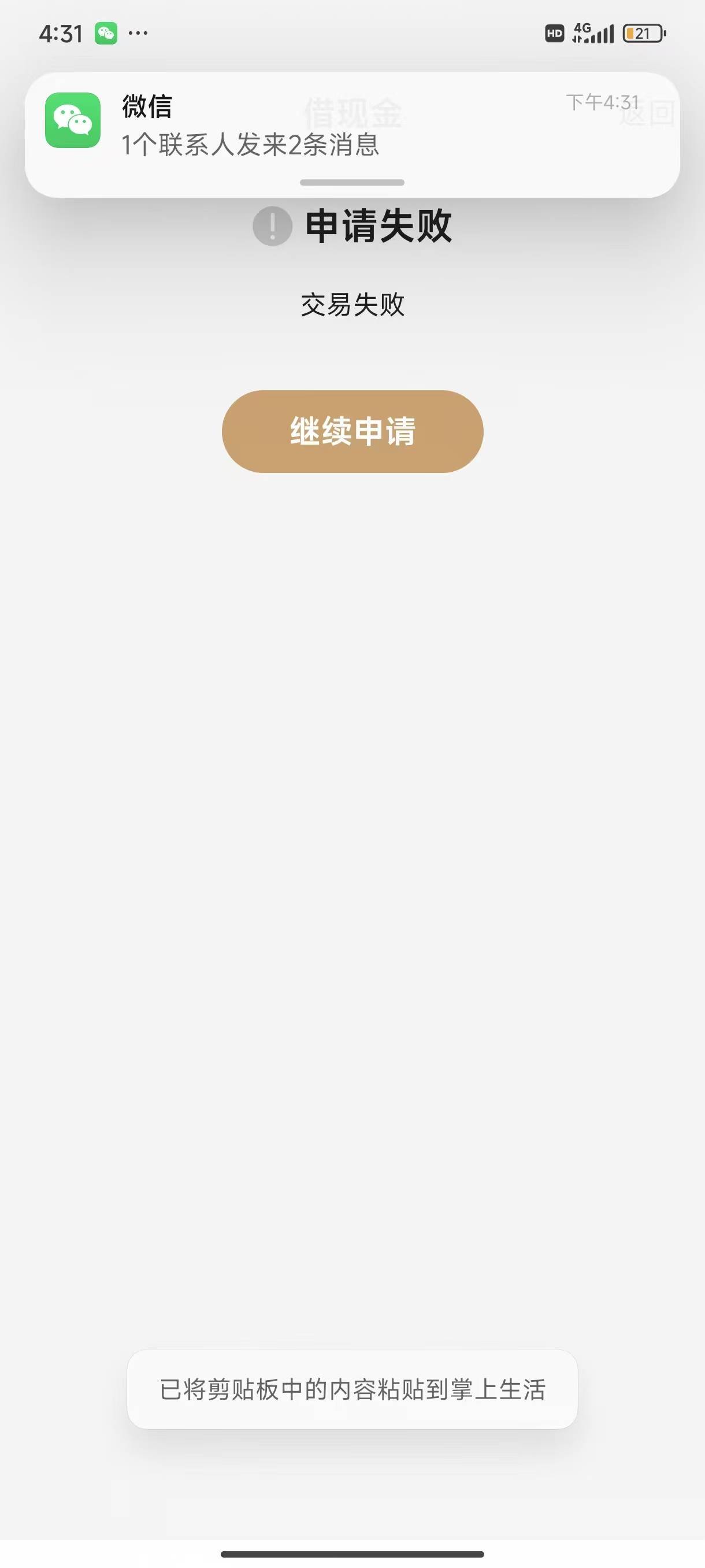Open the 微信 message notification banner

tap(352, 135)
